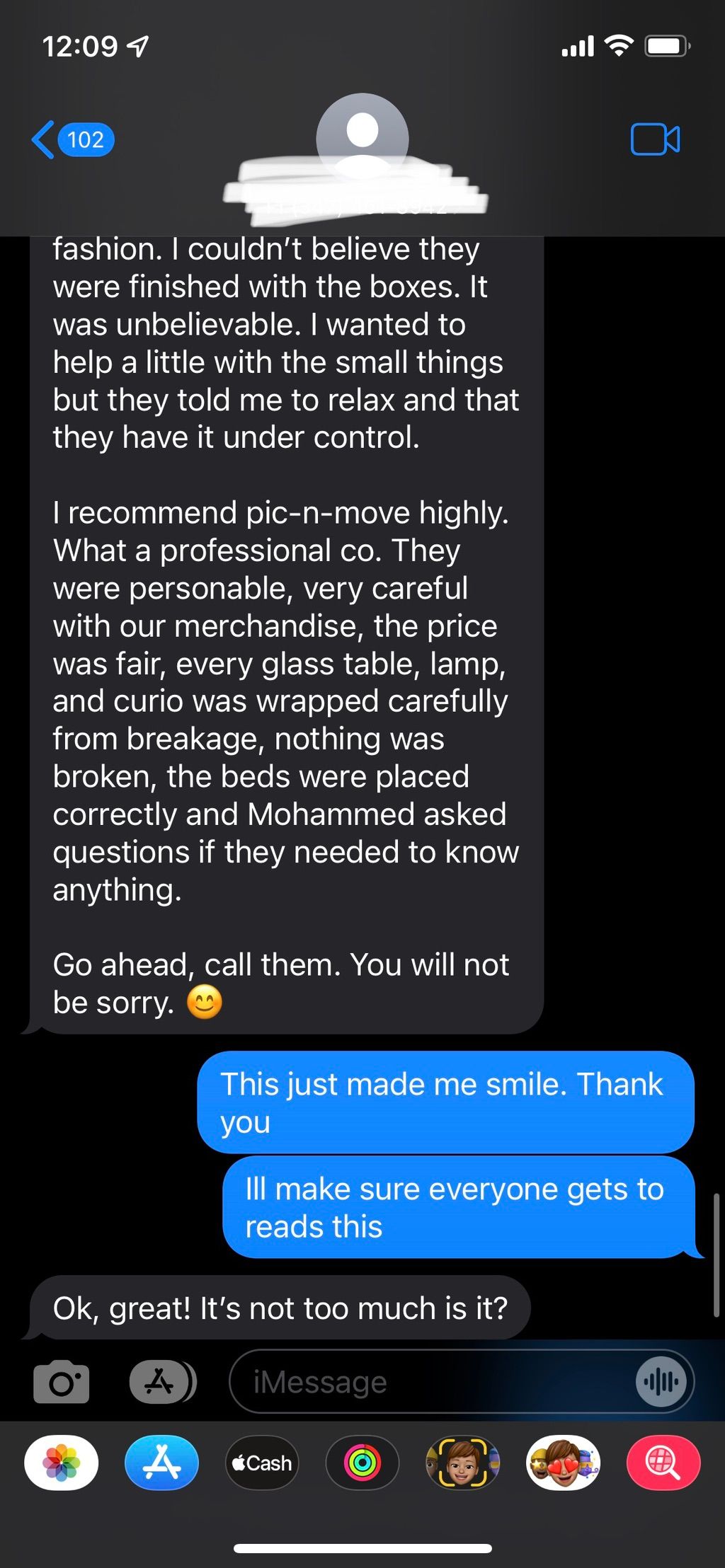The width and height of the screenshot is (725, 1568).
Task: Open the App Store for iMessage
Action: pos(161,1463)
